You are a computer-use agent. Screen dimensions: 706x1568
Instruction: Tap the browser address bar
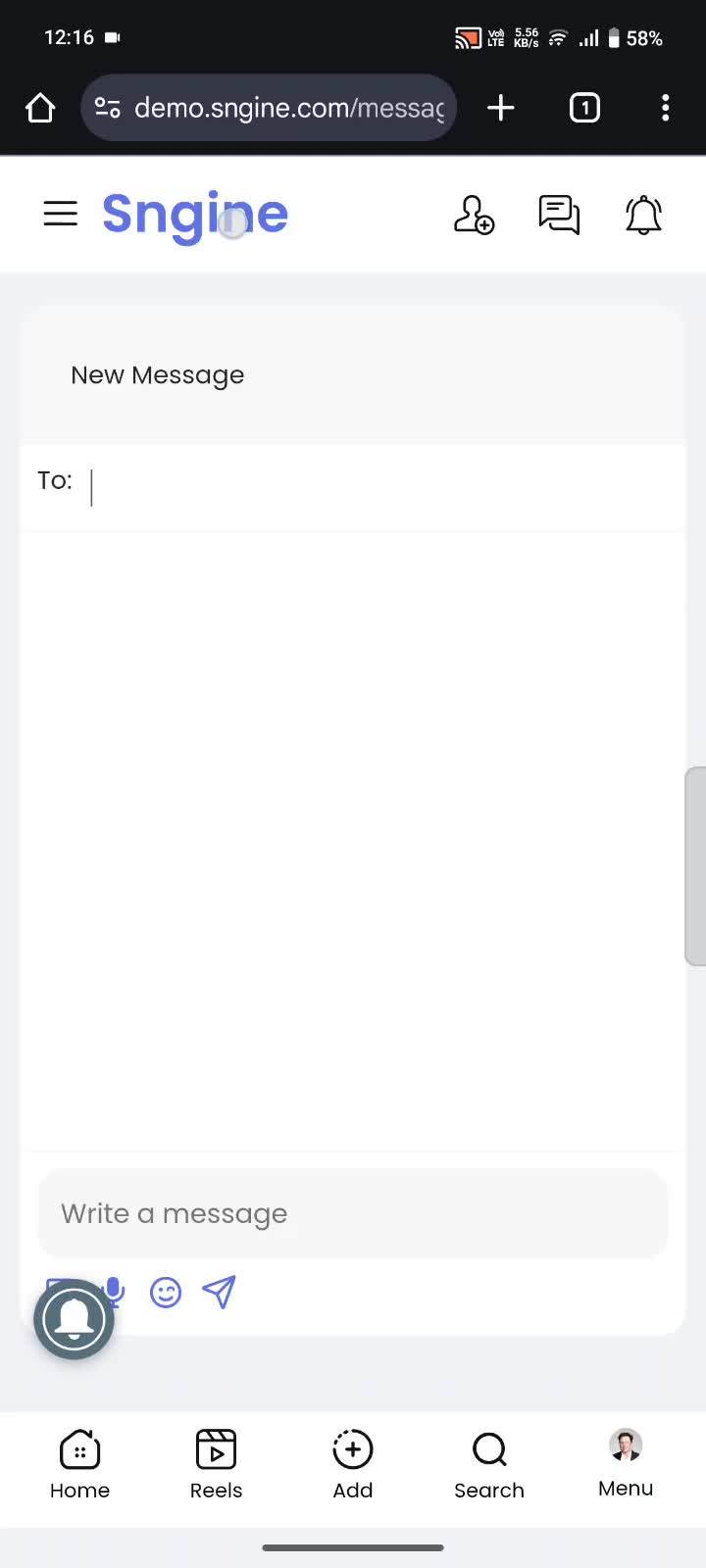269,108
